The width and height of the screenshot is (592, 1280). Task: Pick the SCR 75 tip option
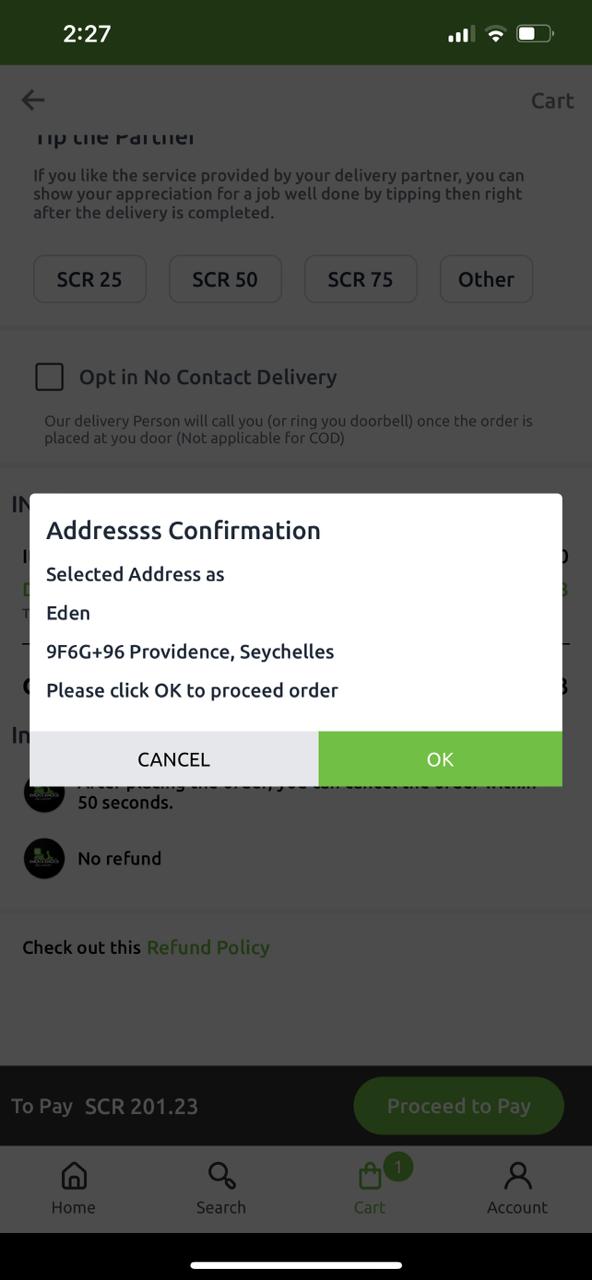coord(360,279)
